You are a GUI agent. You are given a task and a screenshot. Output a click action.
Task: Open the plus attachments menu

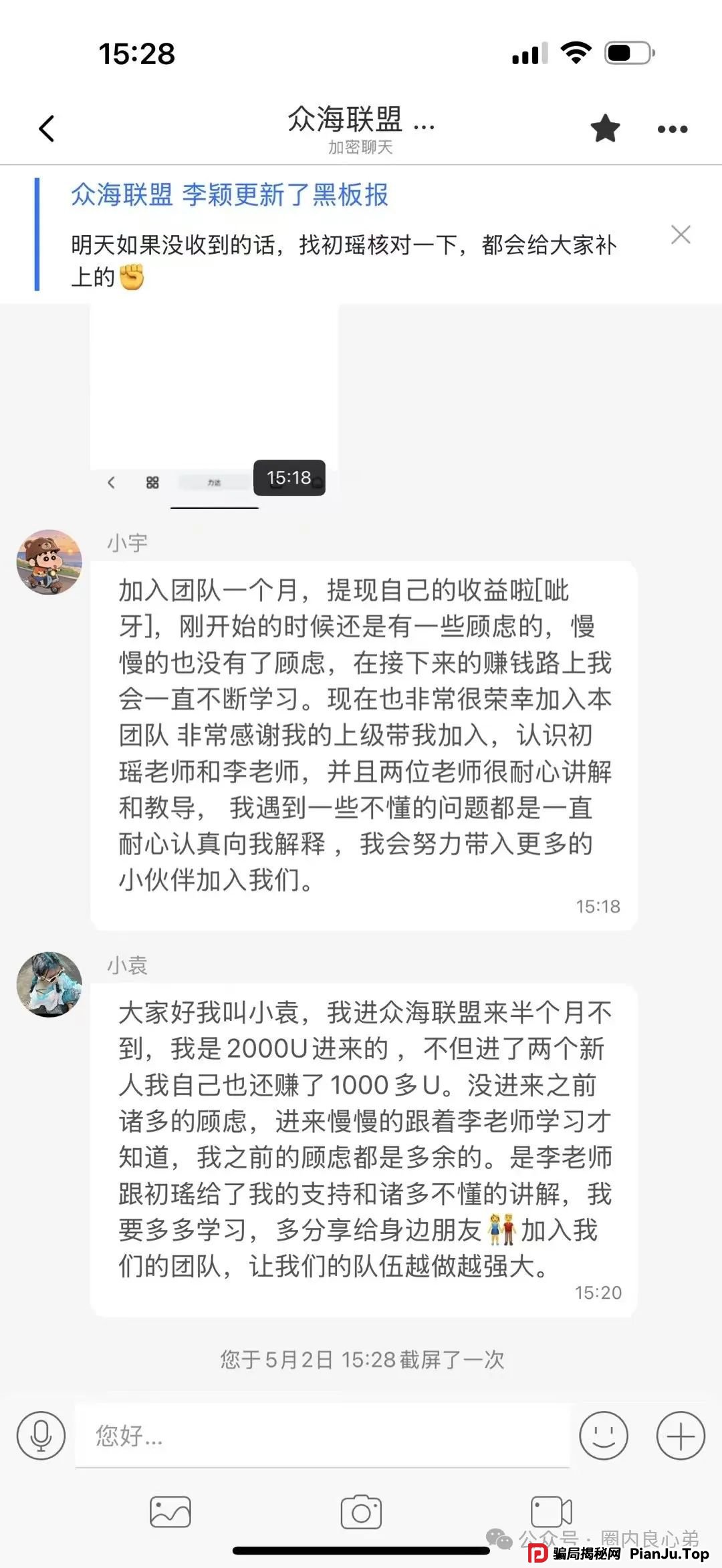point(680,1435)
